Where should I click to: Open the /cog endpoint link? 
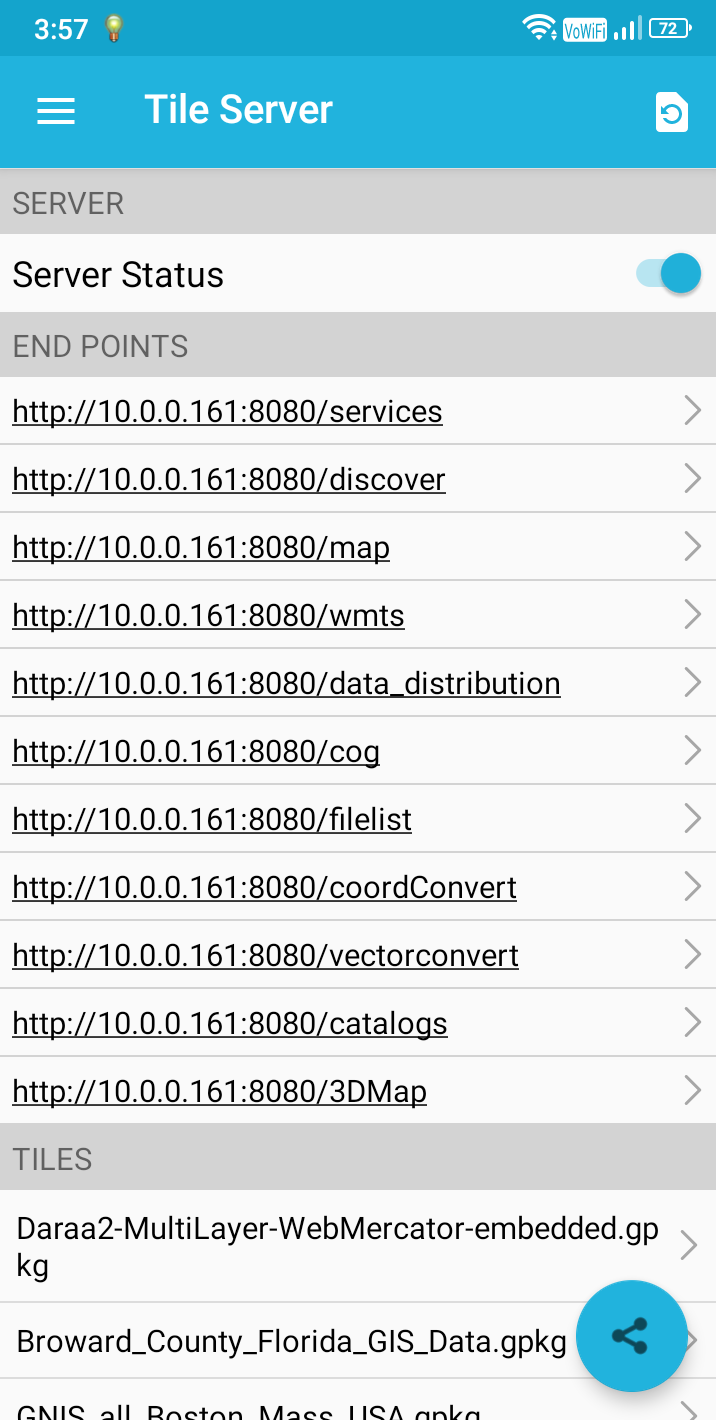pos(196,751)
